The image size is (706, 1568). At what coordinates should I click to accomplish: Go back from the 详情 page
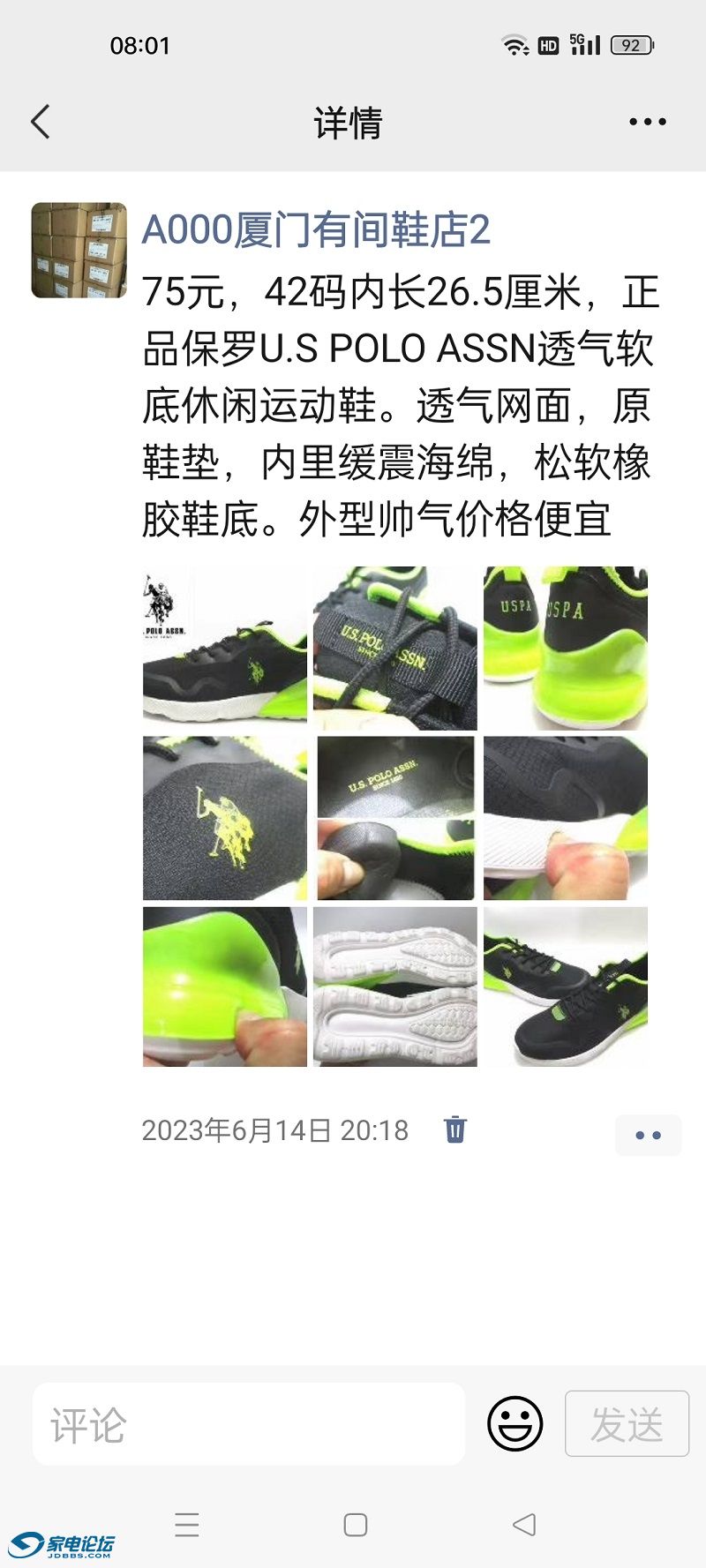click(41, 122)
